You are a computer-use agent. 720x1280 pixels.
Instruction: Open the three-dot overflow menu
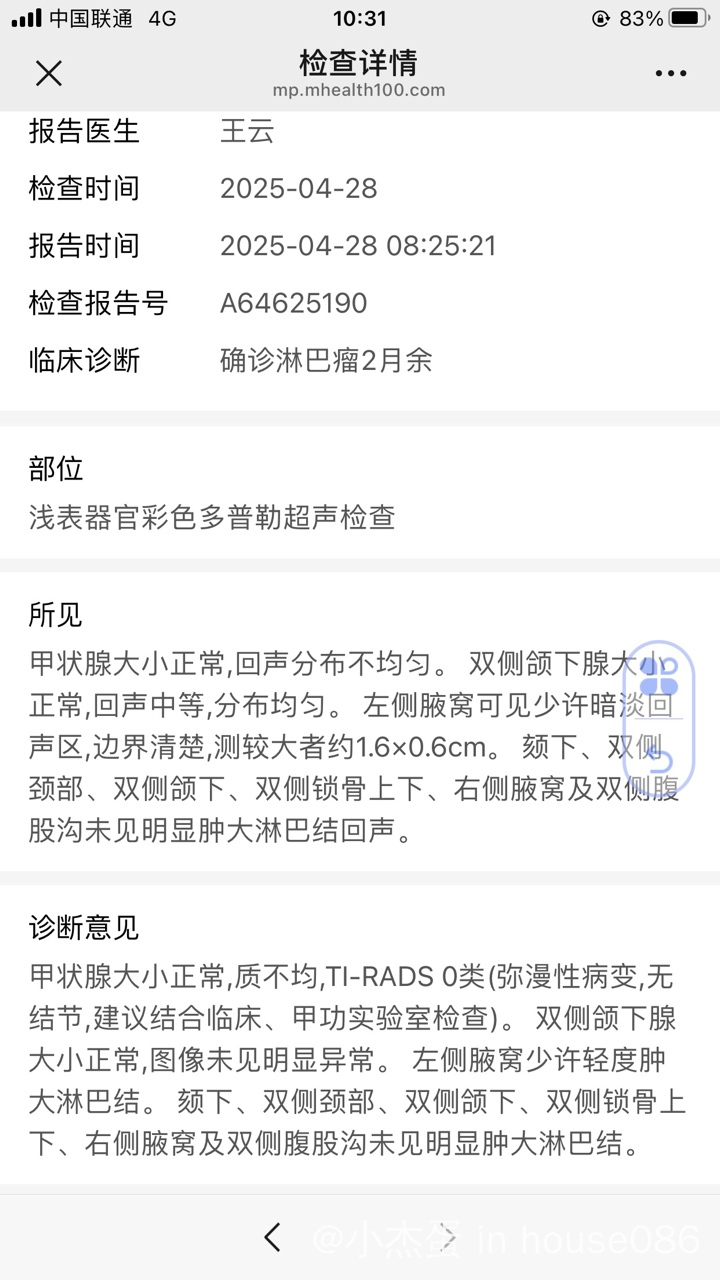point(671,74)
